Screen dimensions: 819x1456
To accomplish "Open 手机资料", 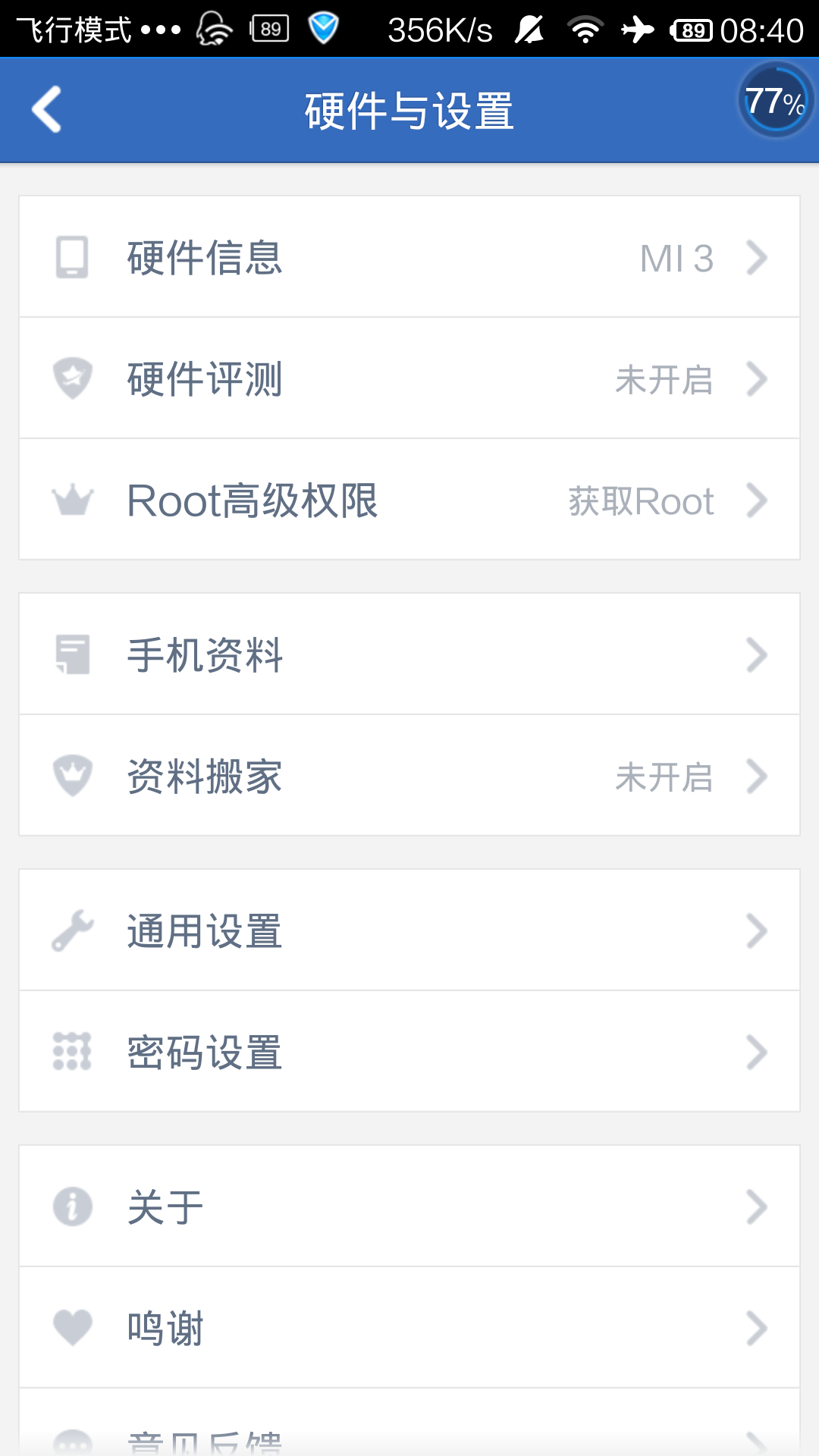I will (409, 654).
